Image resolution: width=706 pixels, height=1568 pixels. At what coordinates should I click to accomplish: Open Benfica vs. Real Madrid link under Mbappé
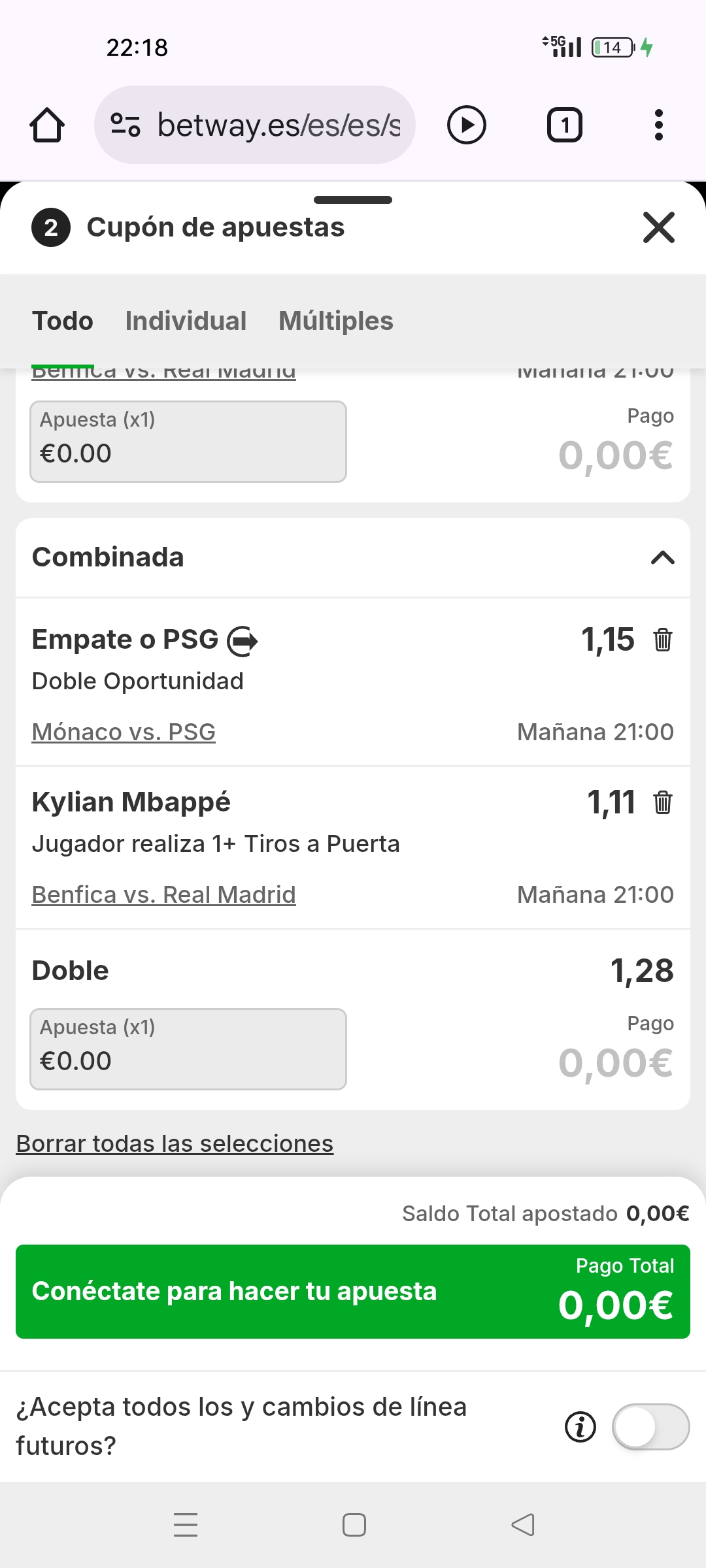tap(163, 894)
